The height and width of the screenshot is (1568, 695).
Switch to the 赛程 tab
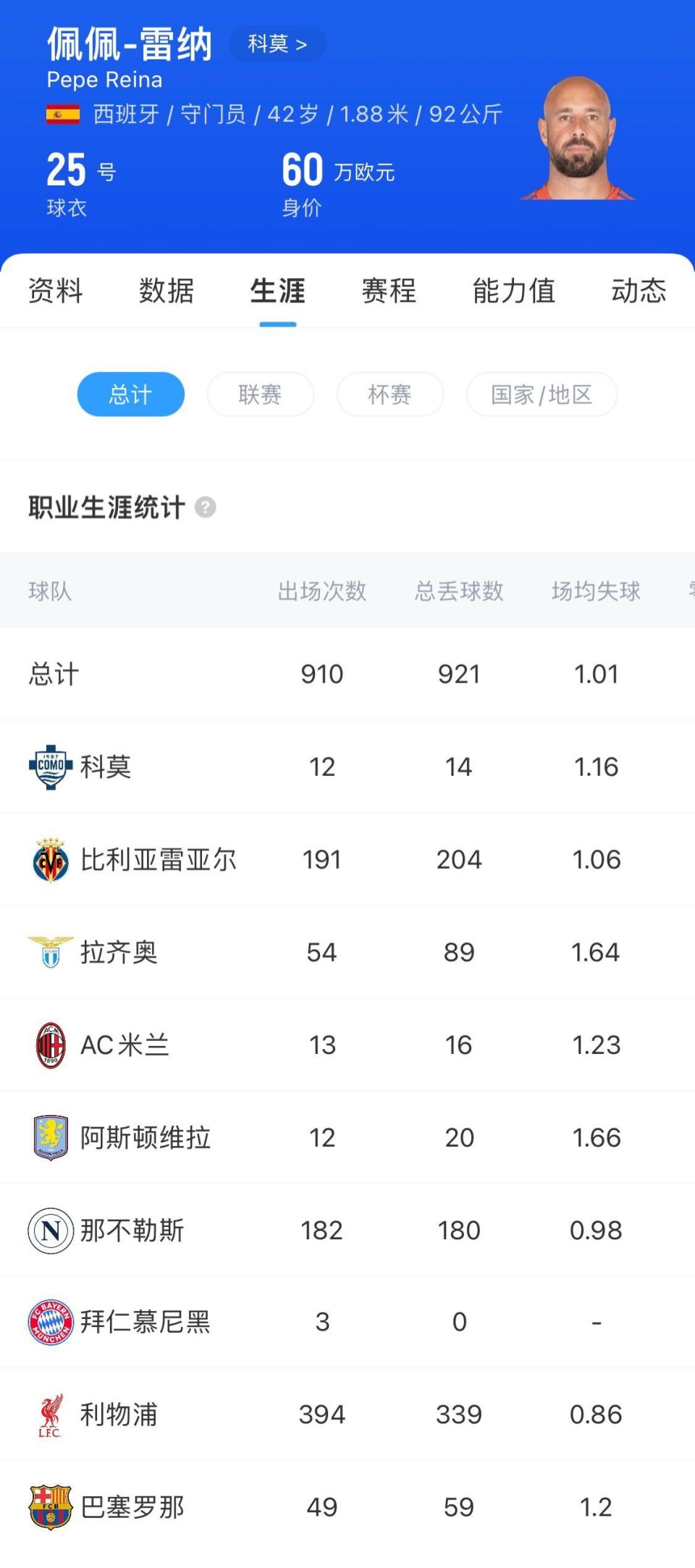tap(389, 291)
